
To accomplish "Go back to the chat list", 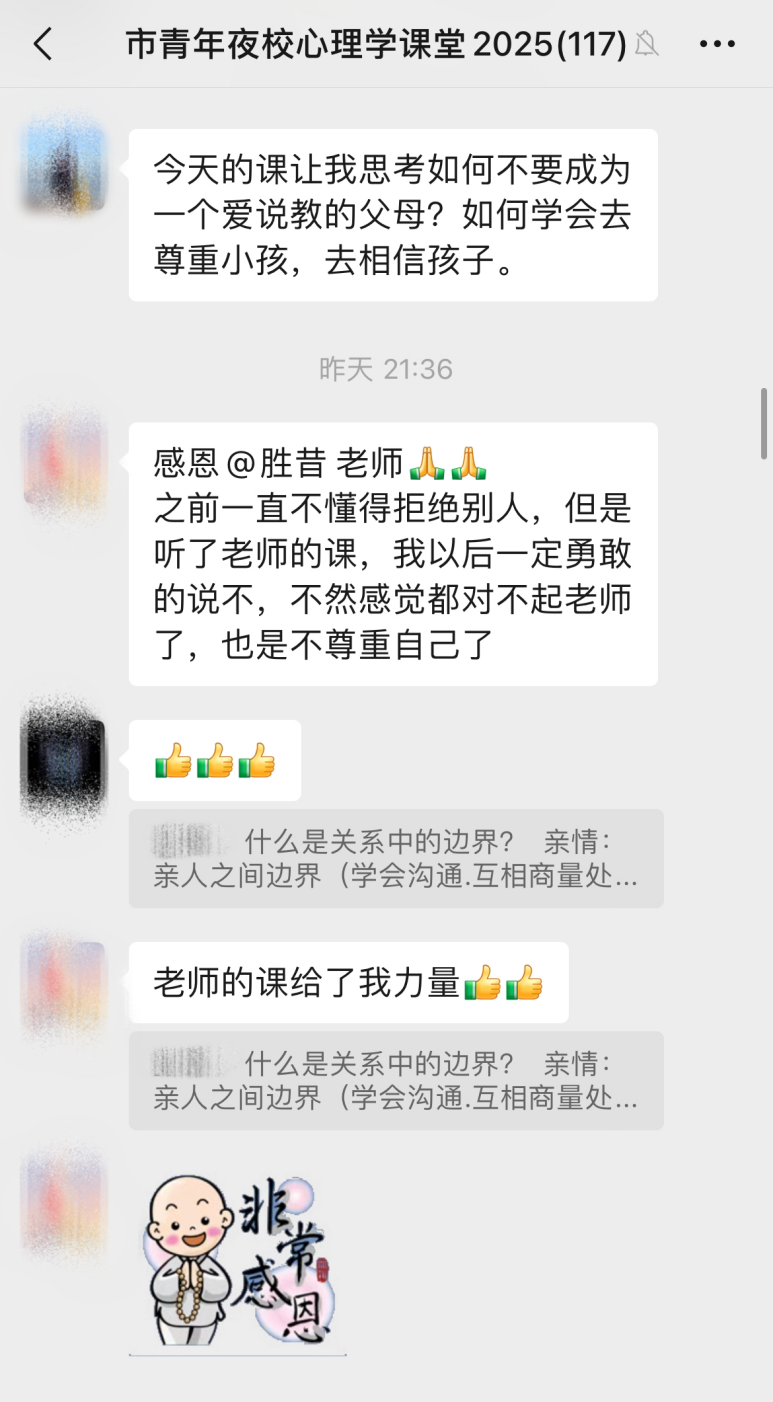I will (42, 44).
